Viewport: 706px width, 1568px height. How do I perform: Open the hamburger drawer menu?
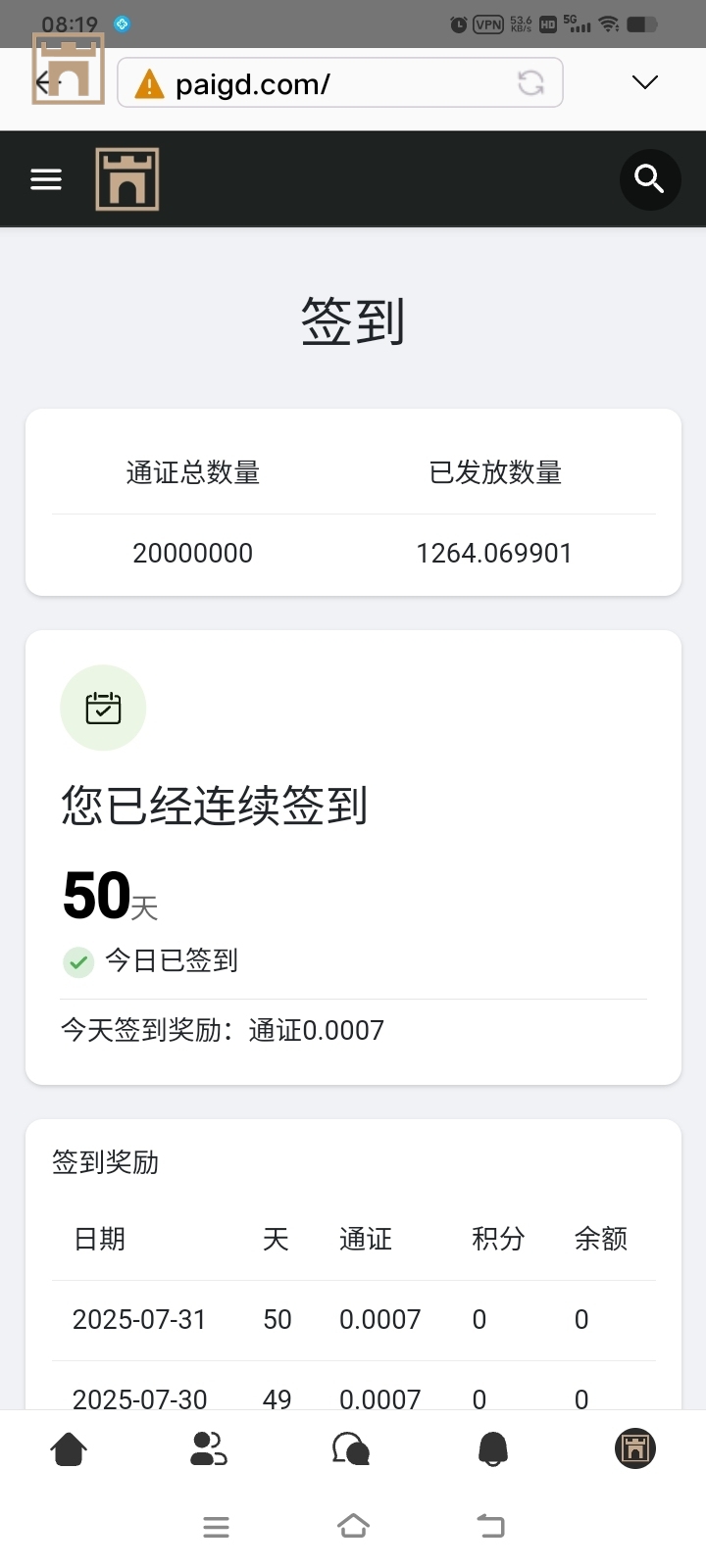46,179
